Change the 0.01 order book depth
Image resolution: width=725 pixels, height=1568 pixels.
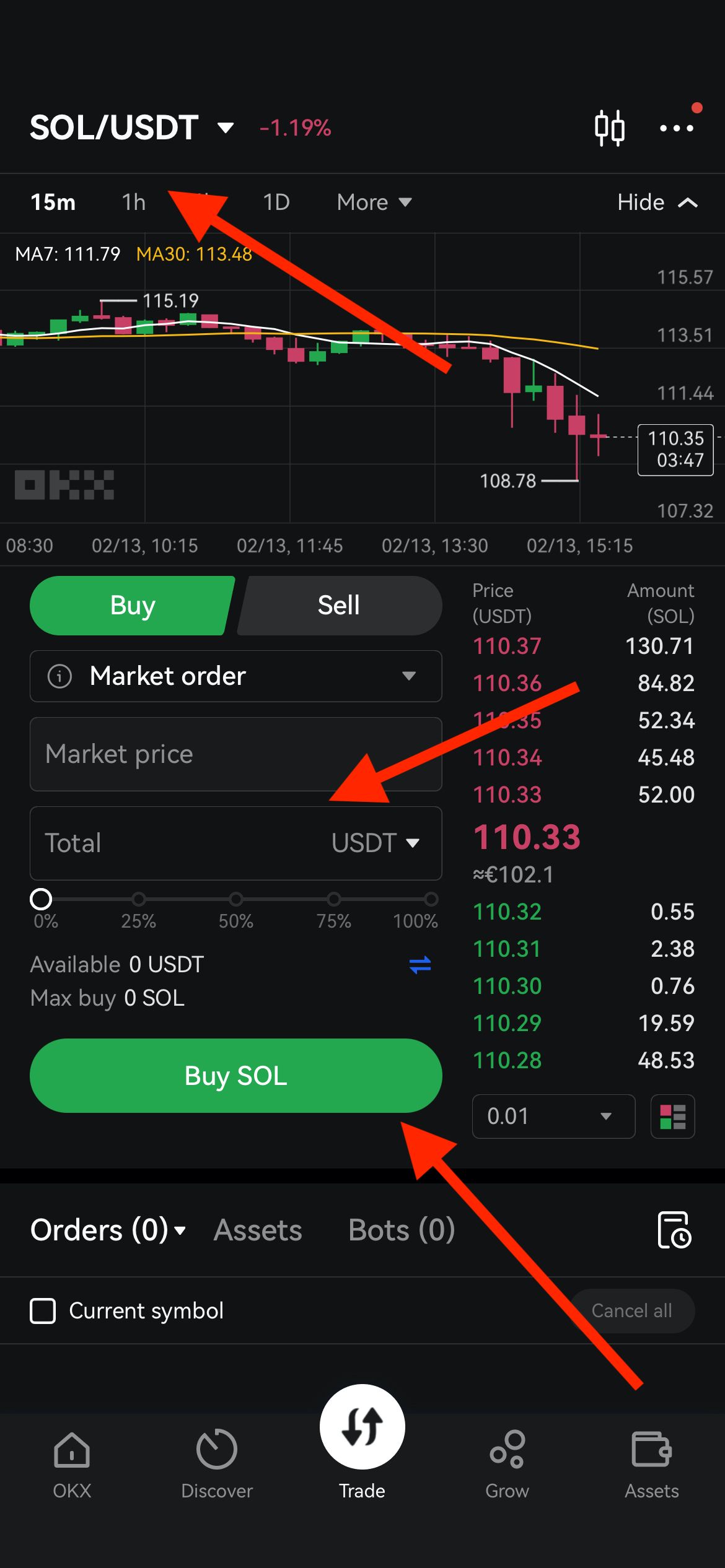tap(553, 1116)
